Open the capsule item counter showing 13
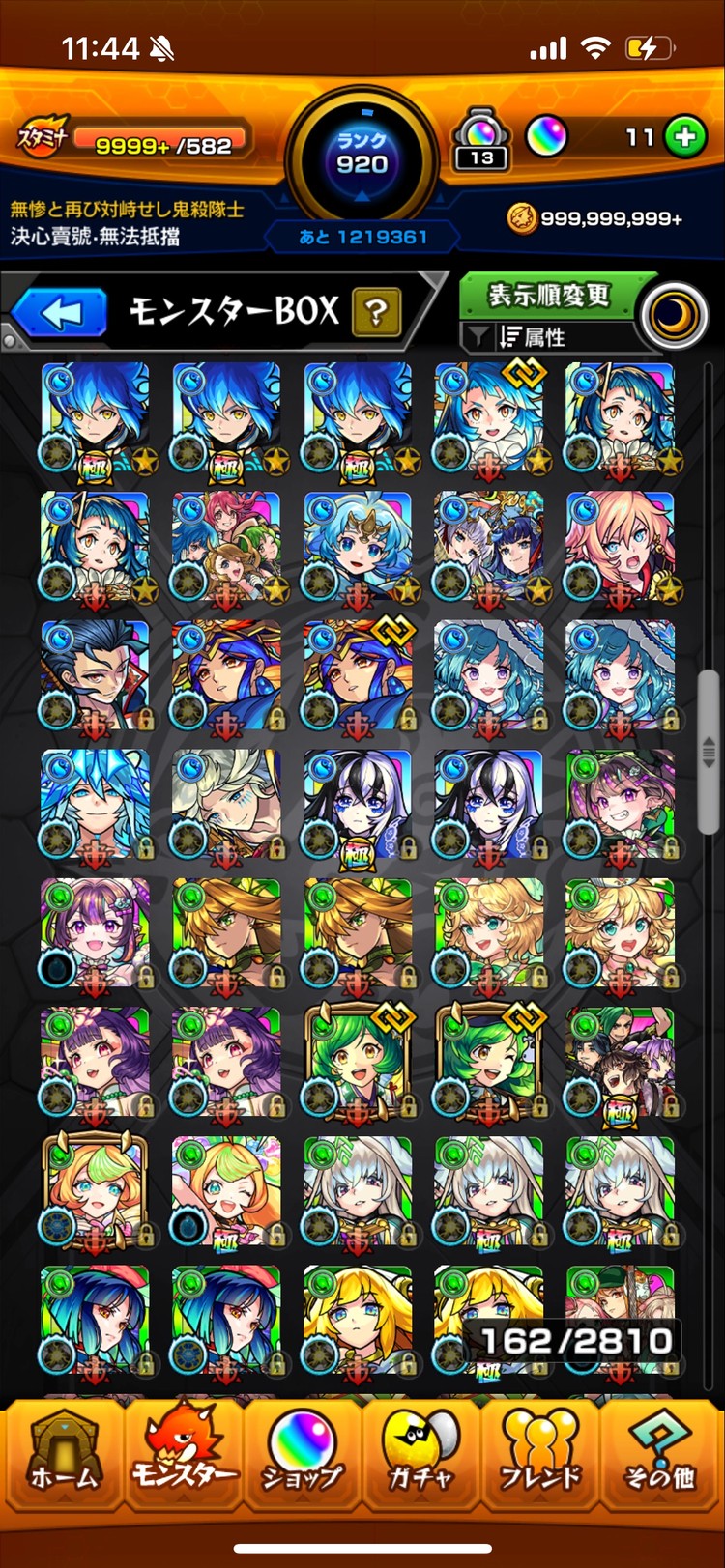Viewport: 725px width, 1568px height. (481, 142)
